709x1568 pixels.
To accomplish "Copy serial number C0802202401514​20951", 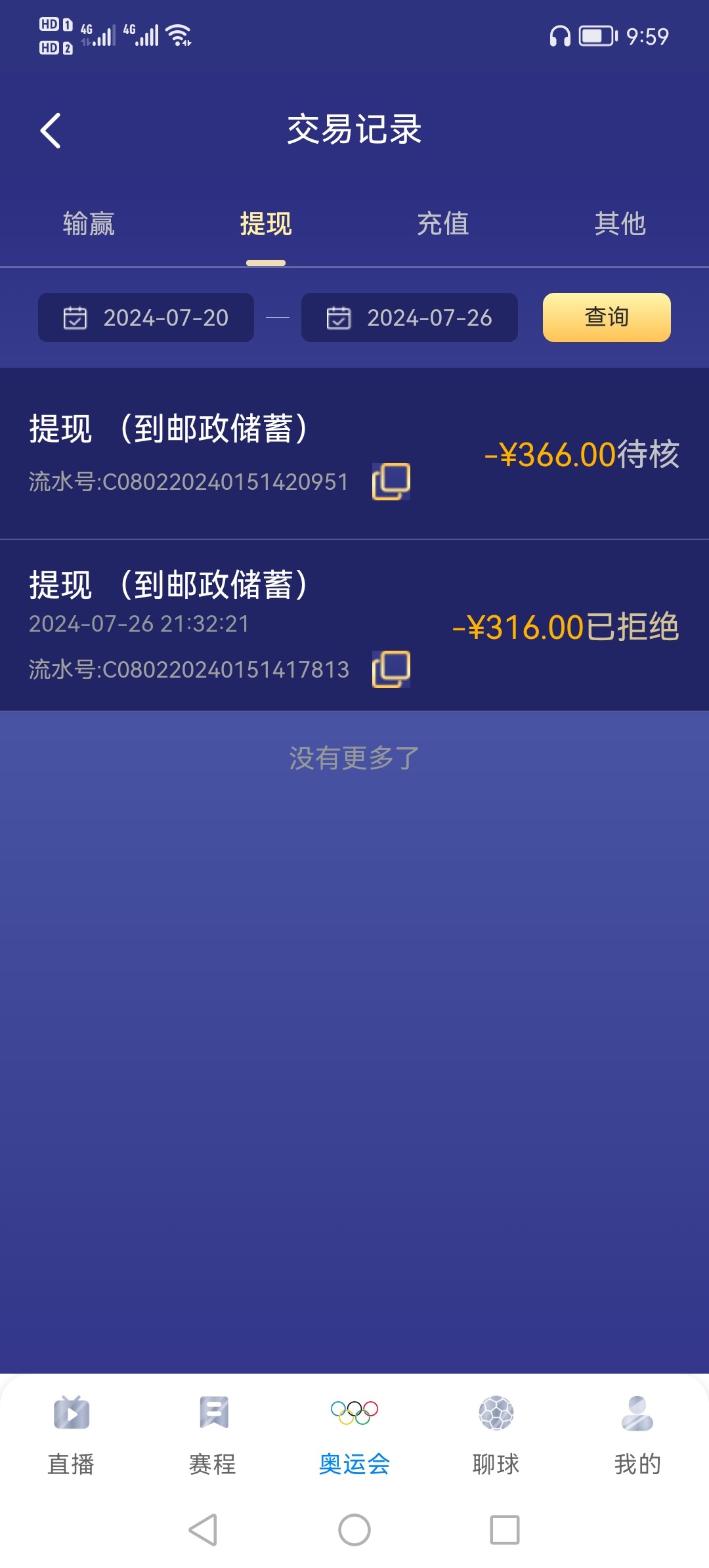I will (391, 481).
